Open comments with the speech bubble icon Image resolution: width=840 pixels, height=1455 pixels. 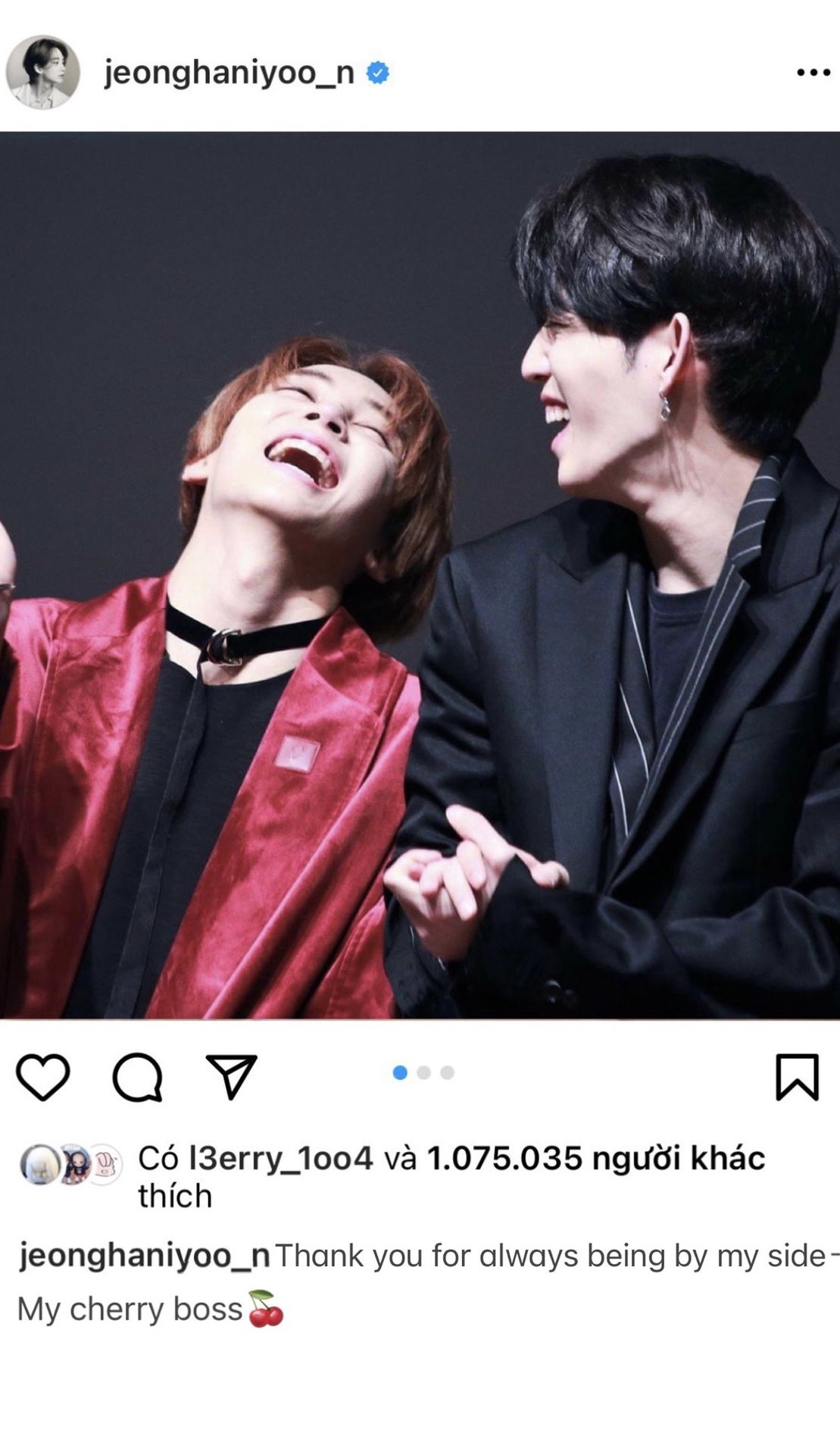[x=137, y=1075]
